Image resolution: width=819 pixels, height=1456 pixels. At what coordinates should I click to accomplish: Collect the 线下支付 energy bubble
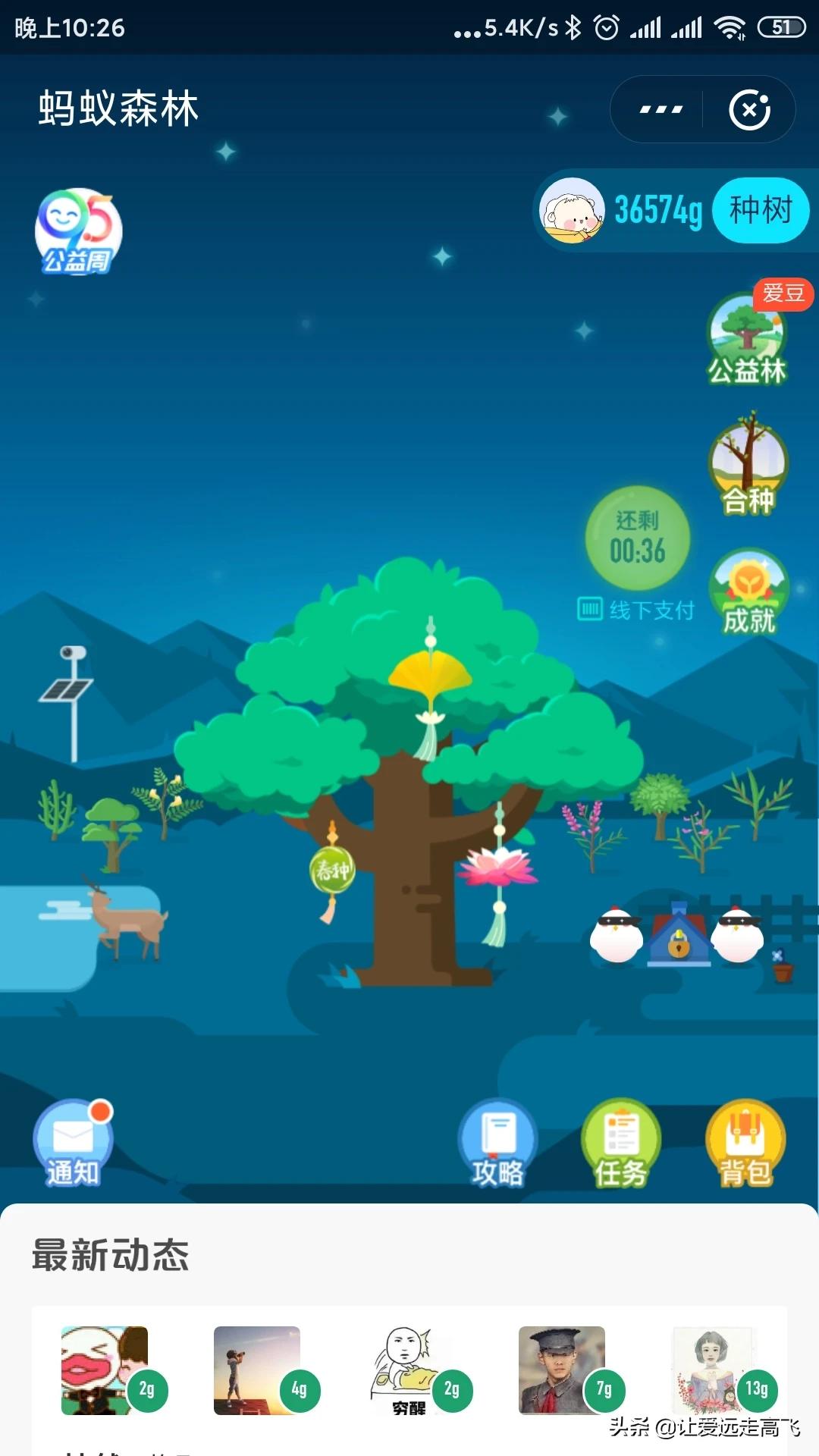(638, 539)
